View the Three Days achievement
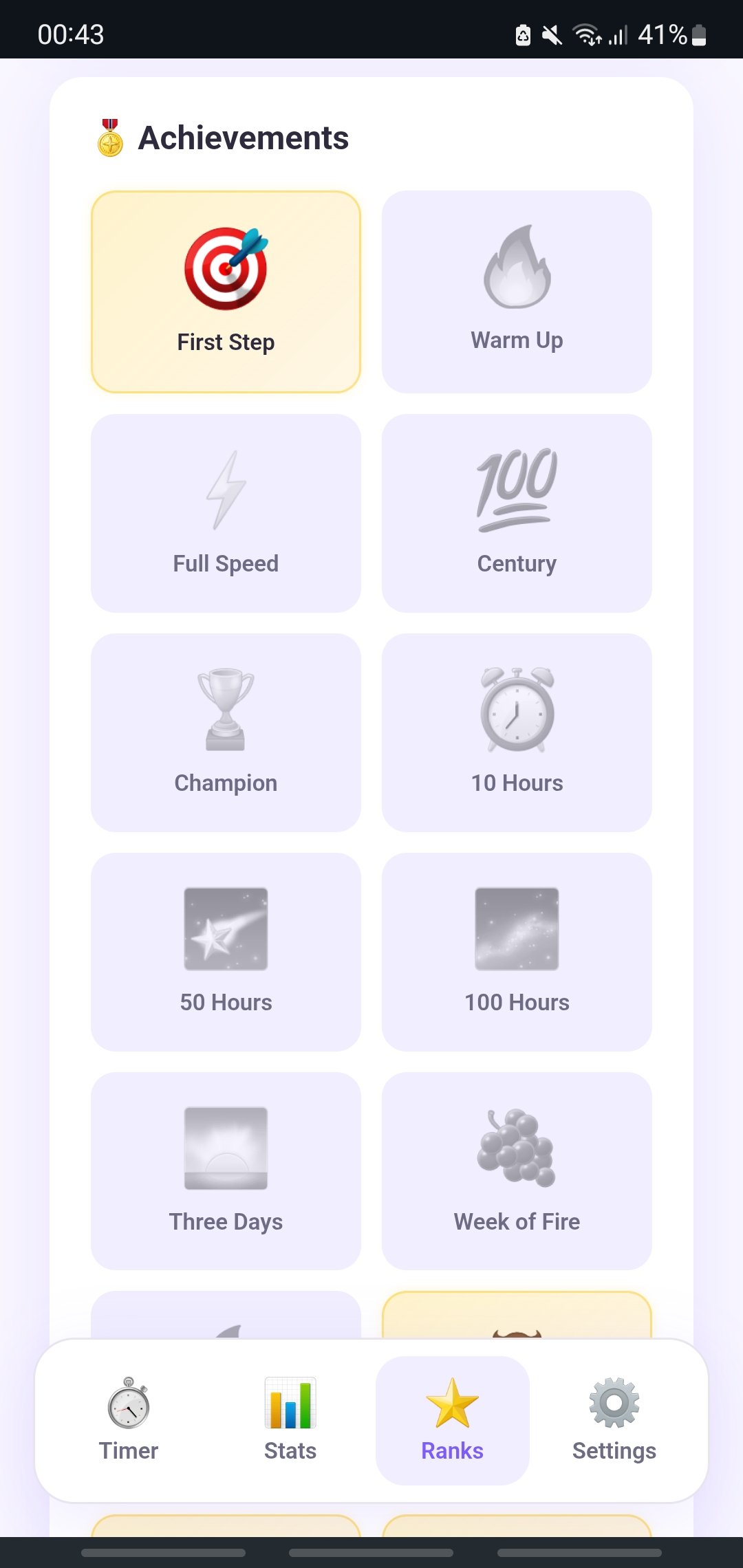Image resolution: width=743 pixels, height=1568 pixels. (226, 1171)
